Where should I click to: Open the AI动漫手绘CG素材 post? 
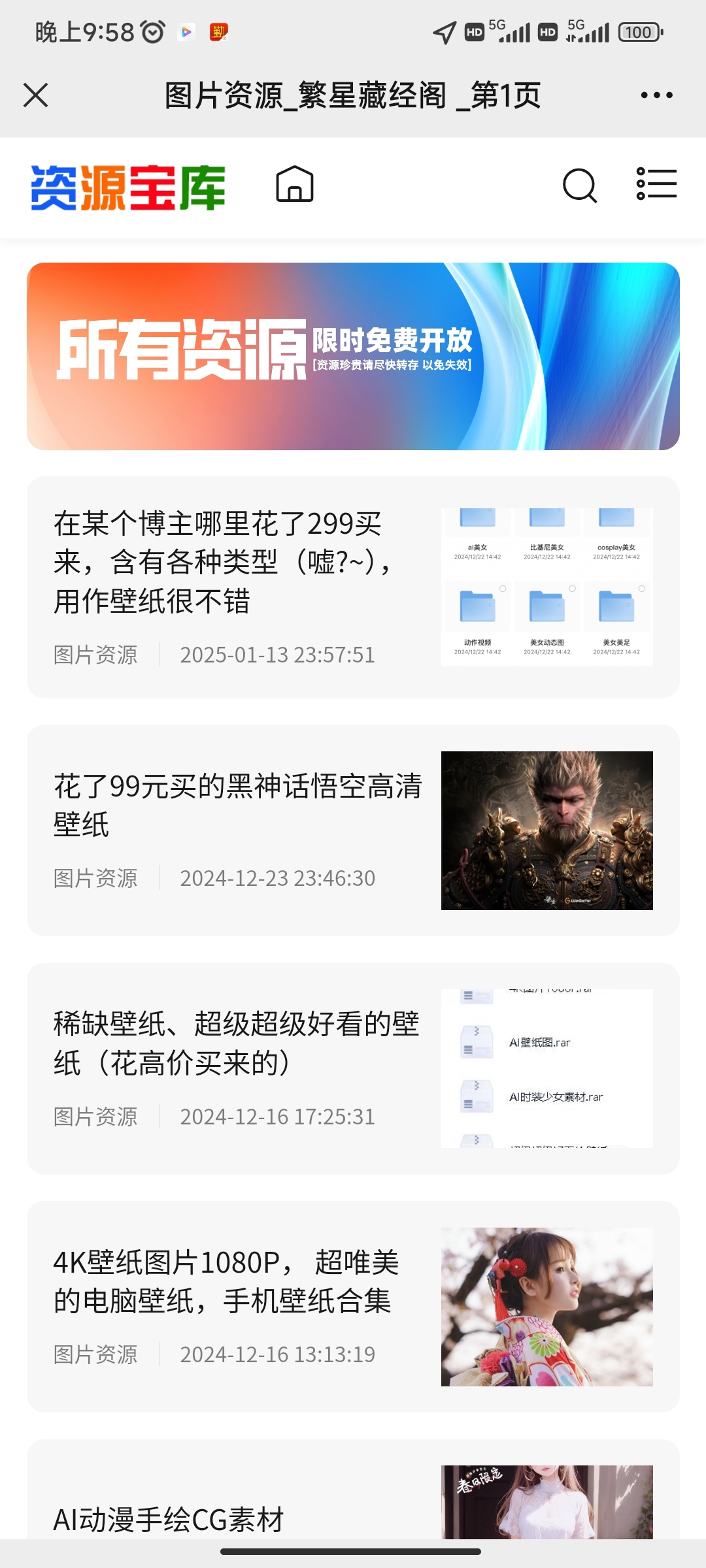click(x=169, y=1520)
